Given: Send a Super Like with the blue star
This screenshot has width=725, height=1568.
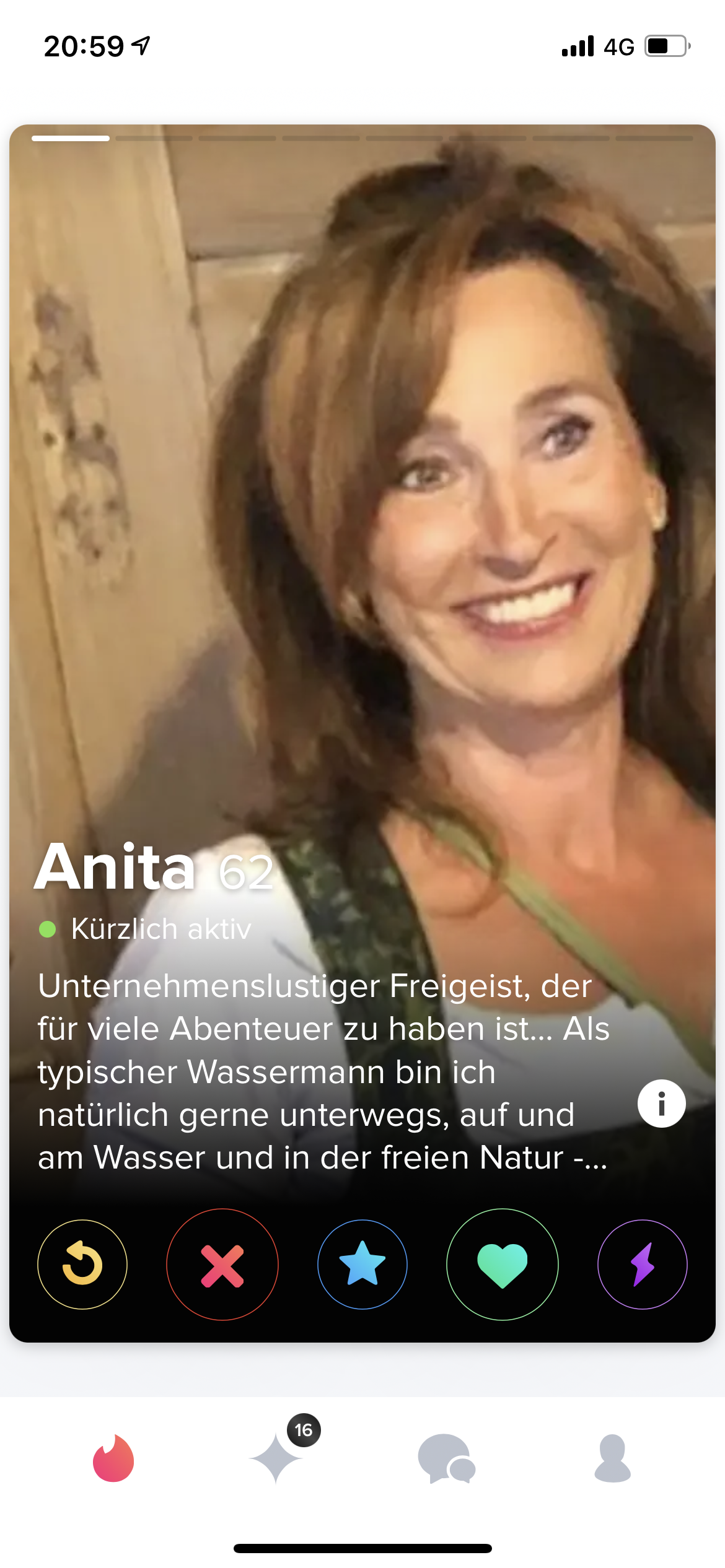Looking at the screenshot, I should click(362, 1264).
